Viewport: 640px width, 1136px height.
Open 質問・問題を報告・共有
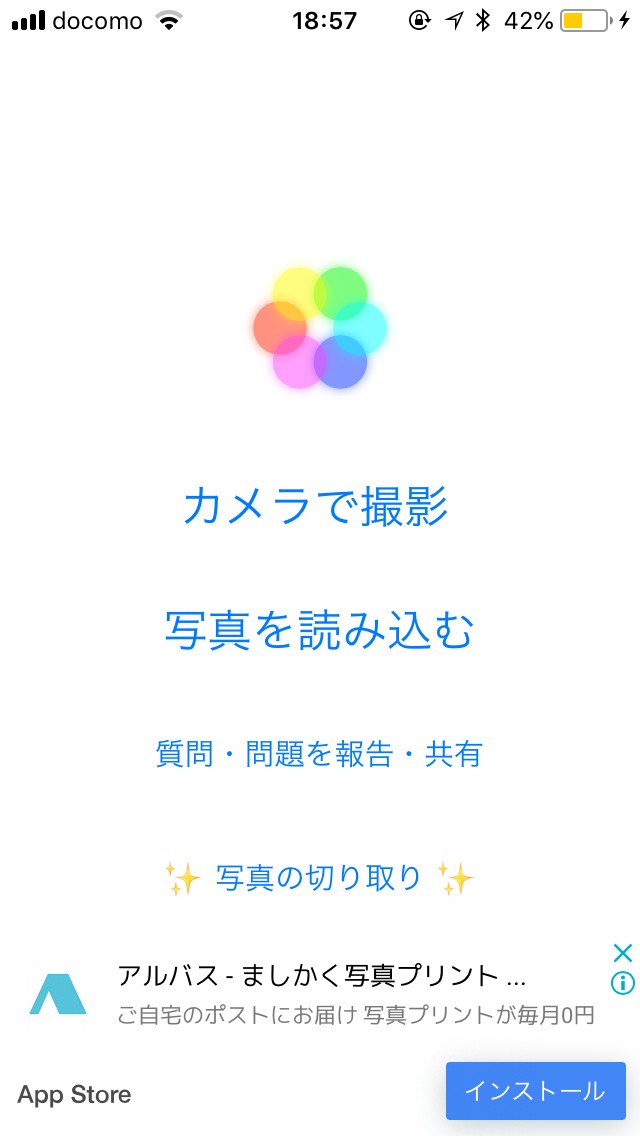click(x=319, y=754)
